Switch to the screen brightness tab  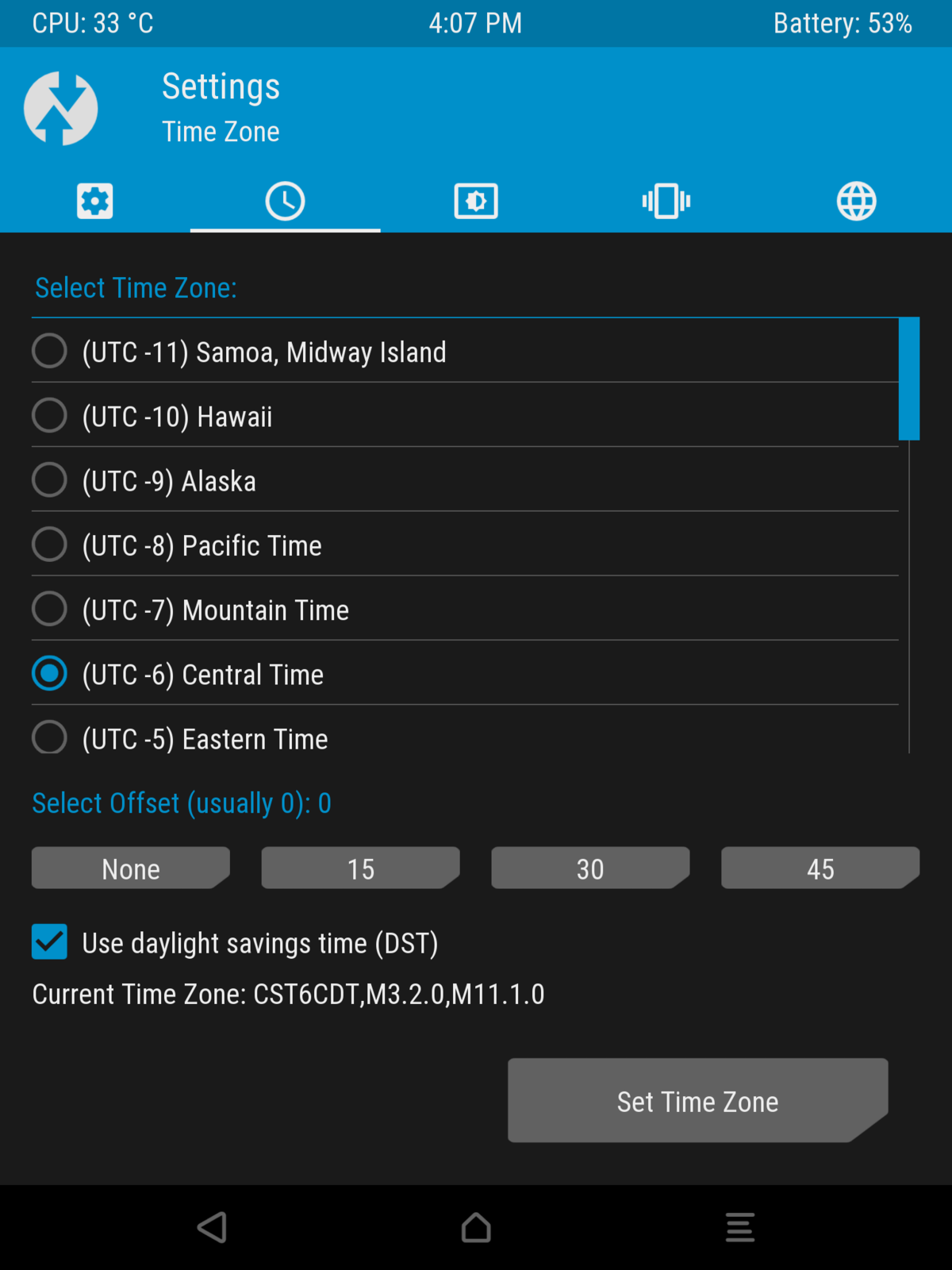pos(475,201)
